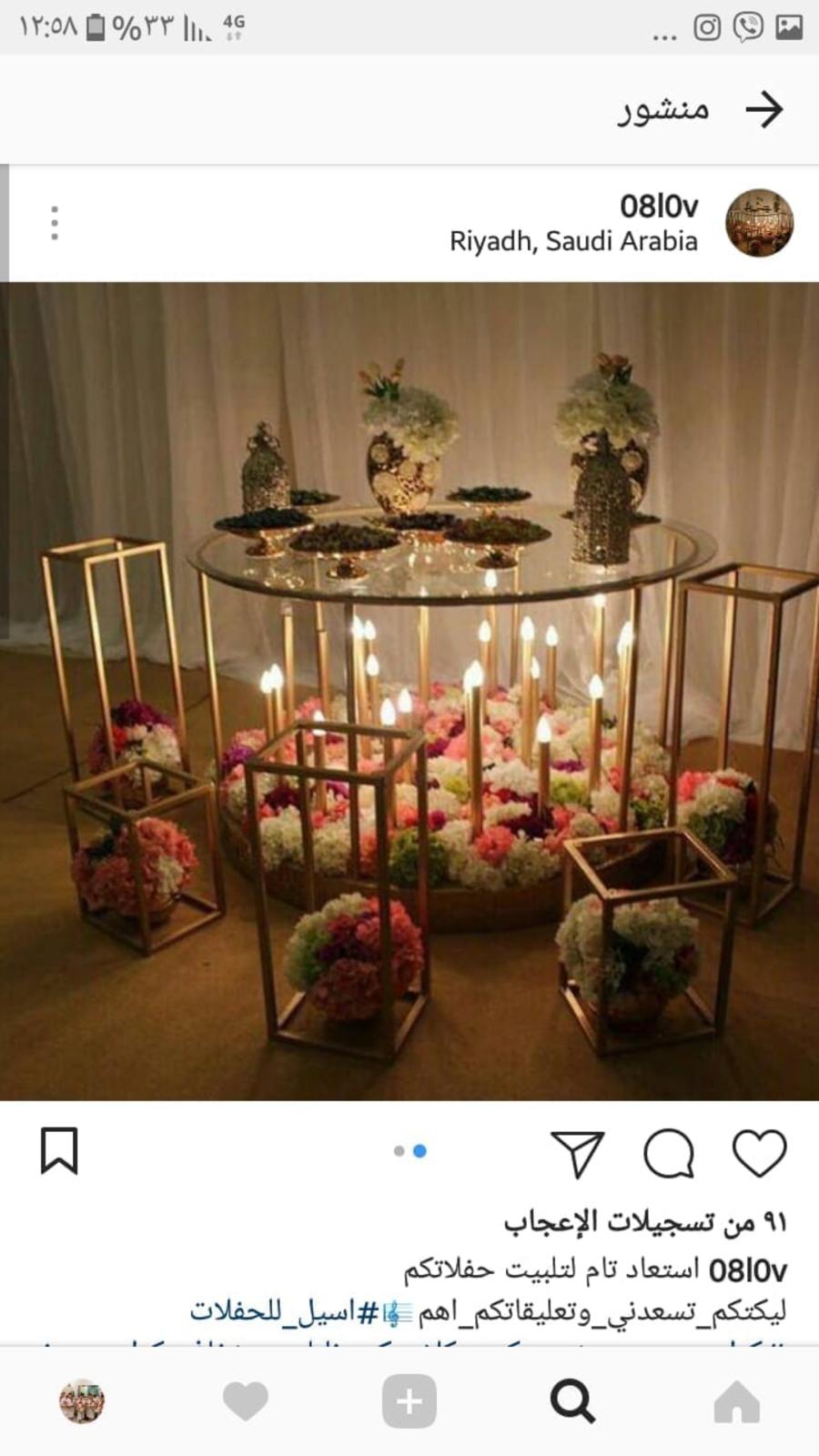Open 08l0v's profile picture
This screenshot has width=819, height=1456.
(759, 223)
